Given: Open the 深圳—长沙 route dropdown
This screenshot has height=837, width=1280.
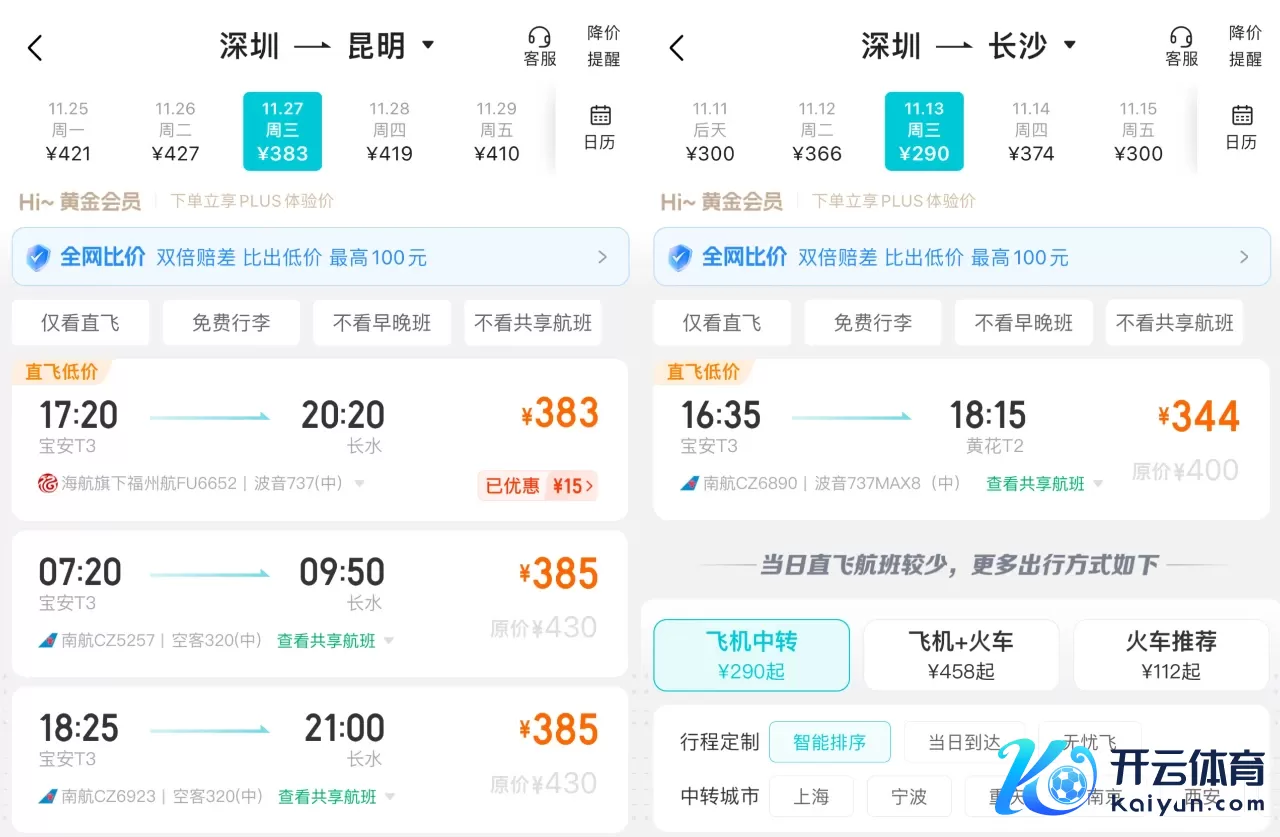Looking at the screenshot, I should [1069, 45].
